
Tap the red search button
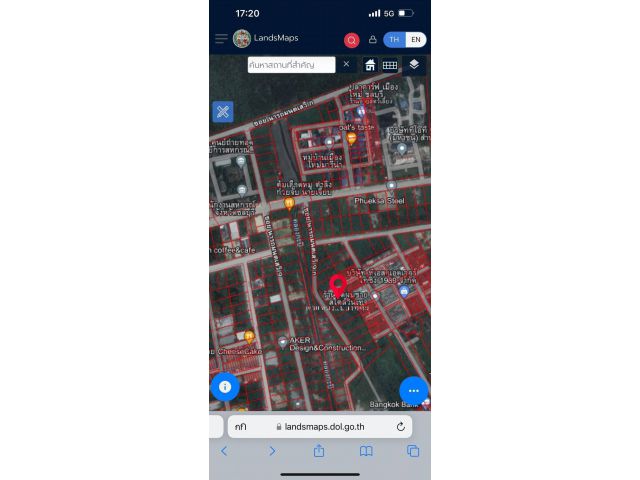[352, 40]
